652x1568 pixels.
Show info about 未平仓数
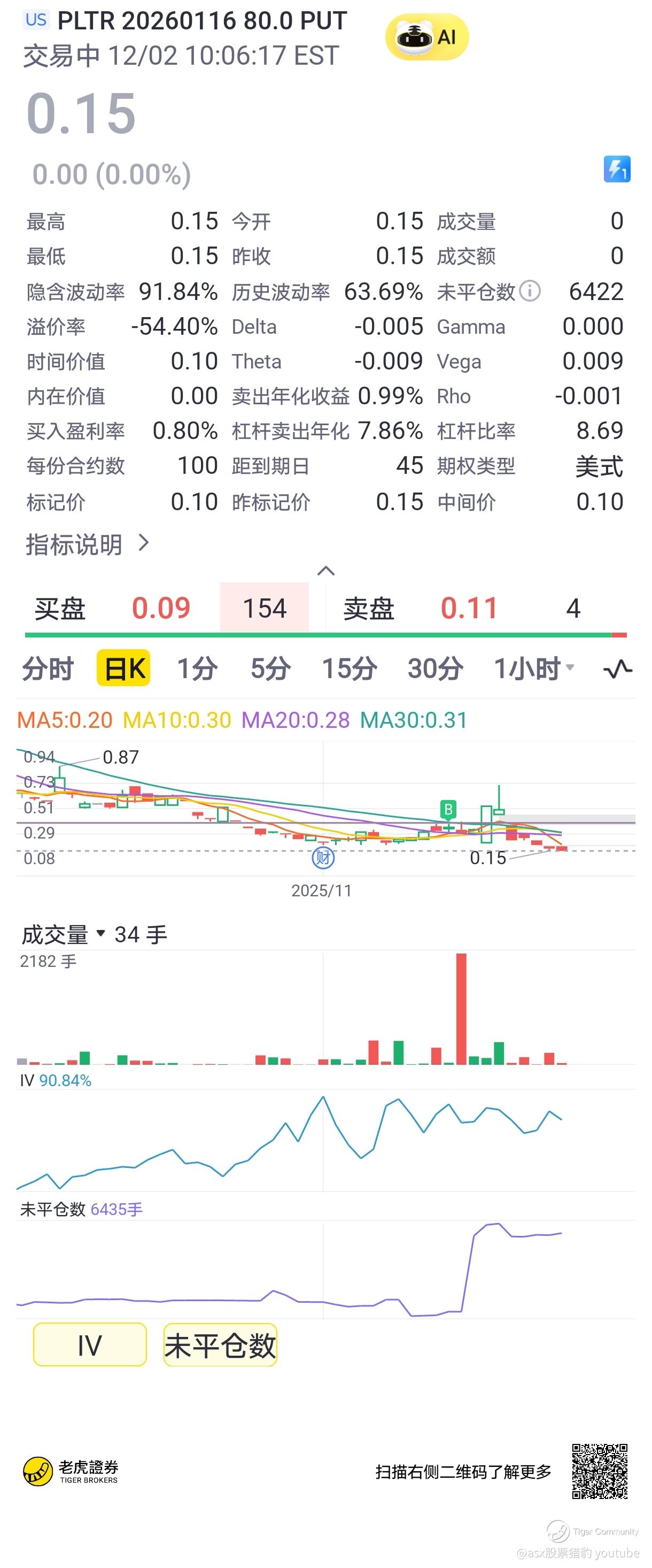pyautogui.click(x=530, y=291)
